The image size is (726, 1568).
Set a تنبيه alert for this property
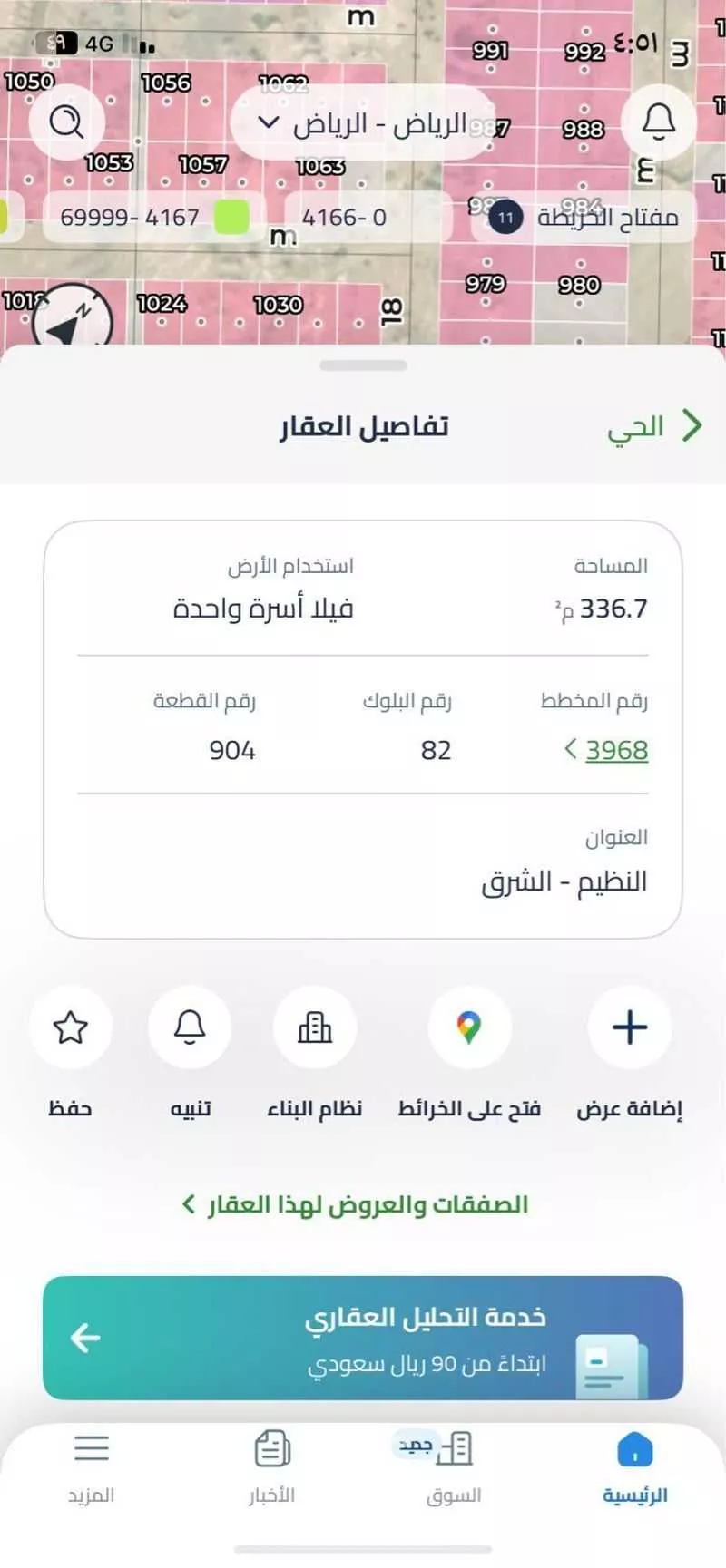click(190, 1027)
